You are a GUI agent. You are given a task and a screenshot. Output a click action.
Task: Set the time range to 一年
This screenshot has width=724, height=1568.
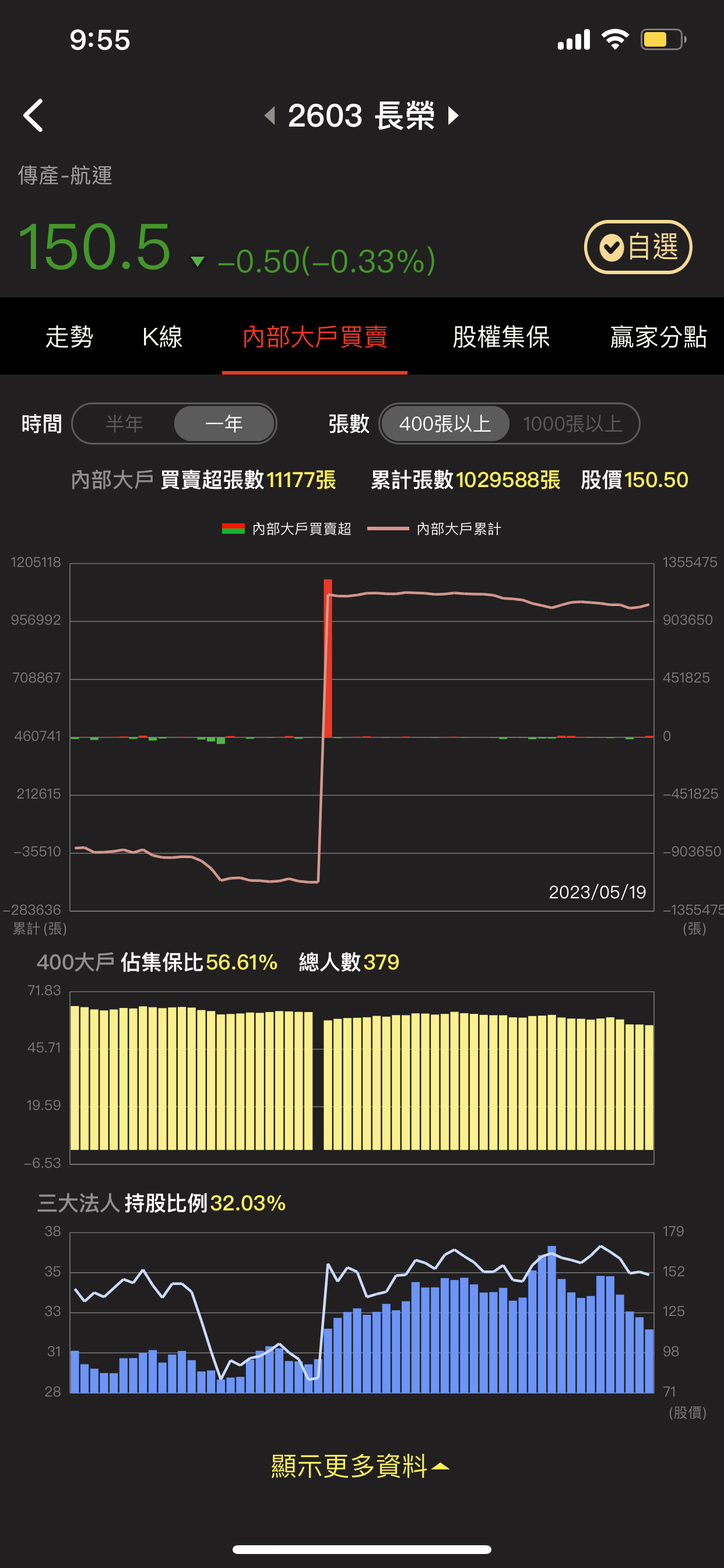tap(224, 423)
